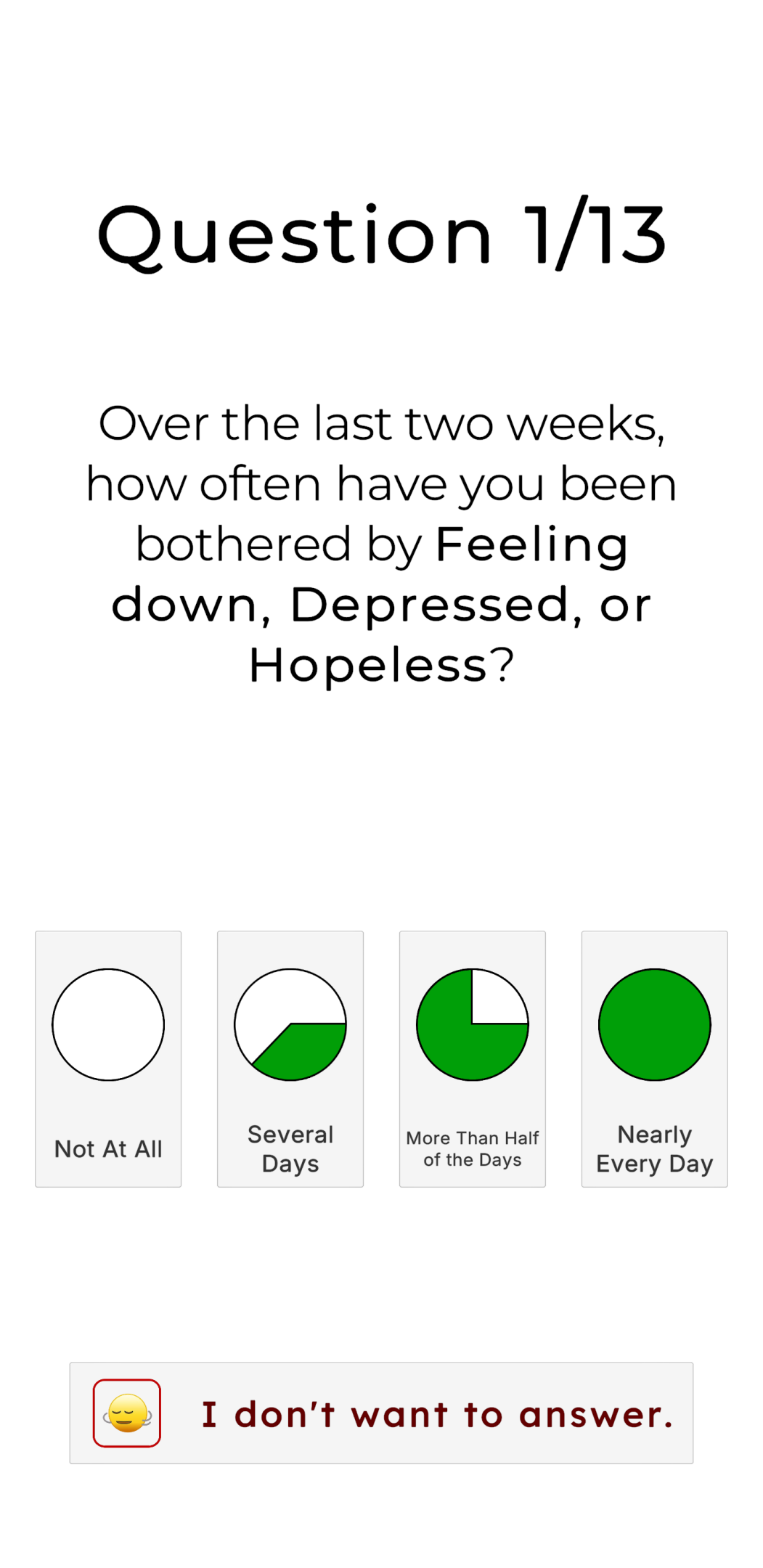The image size is (763, 1568).
Task: Answer with Nearly Every Day
Action: [x=655, y=1058]
